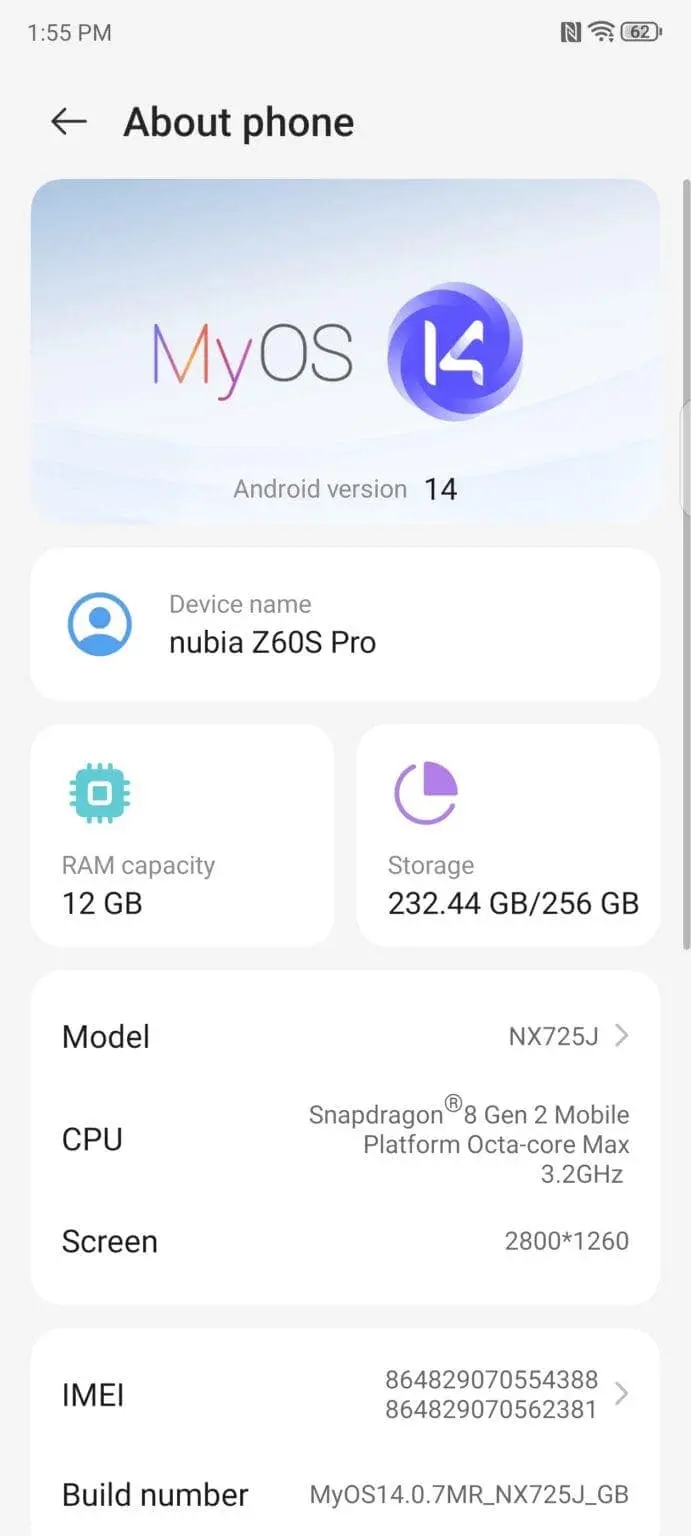
Task: Open the MyOS Android version banner
Action: click(x=345, y=352)
